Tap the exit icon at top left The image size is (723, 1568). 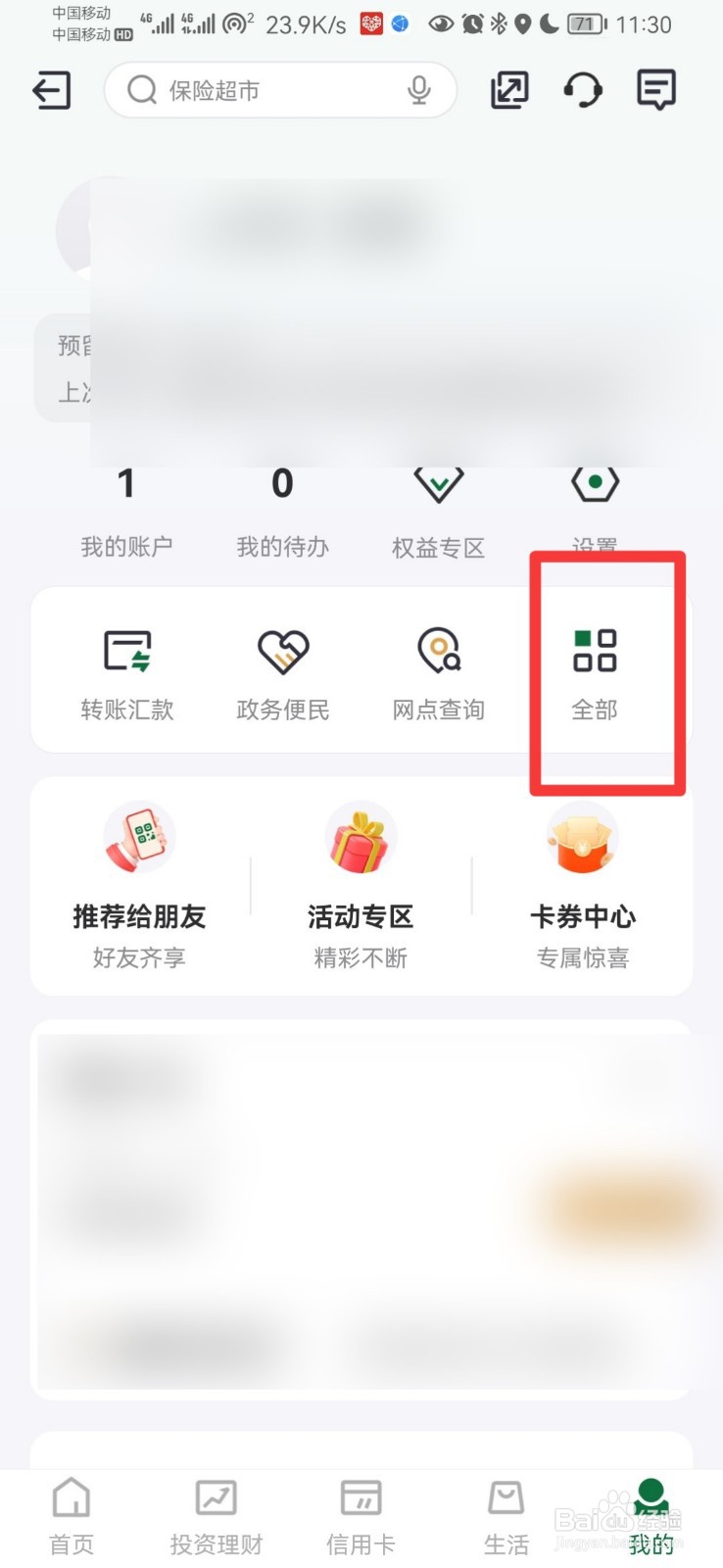point(51,89)
